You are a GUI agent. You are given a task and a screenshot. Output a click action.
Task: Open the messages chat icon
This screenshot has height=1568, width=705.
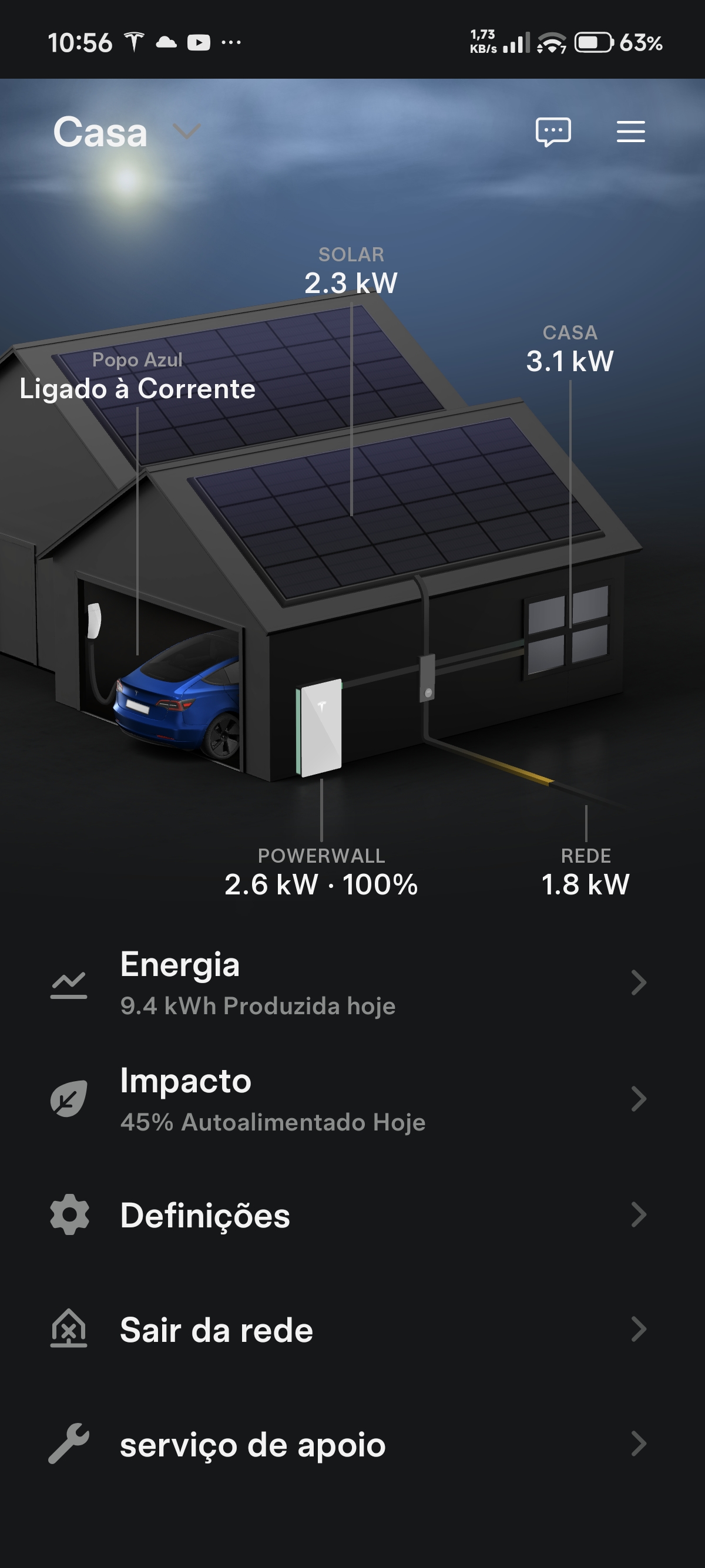point(553,132)
